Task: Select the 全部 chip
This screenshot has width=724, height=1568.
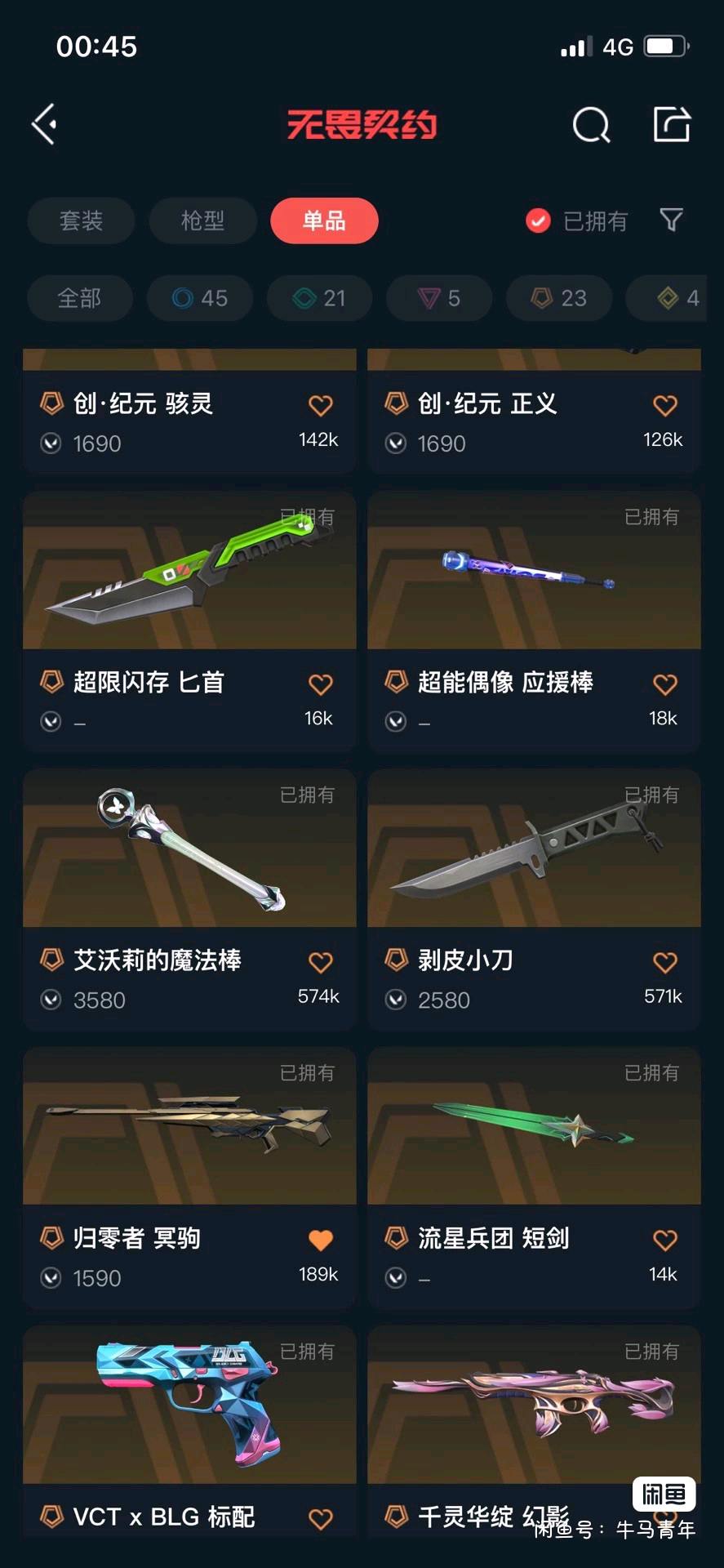Action: click(x=79, y=298)
